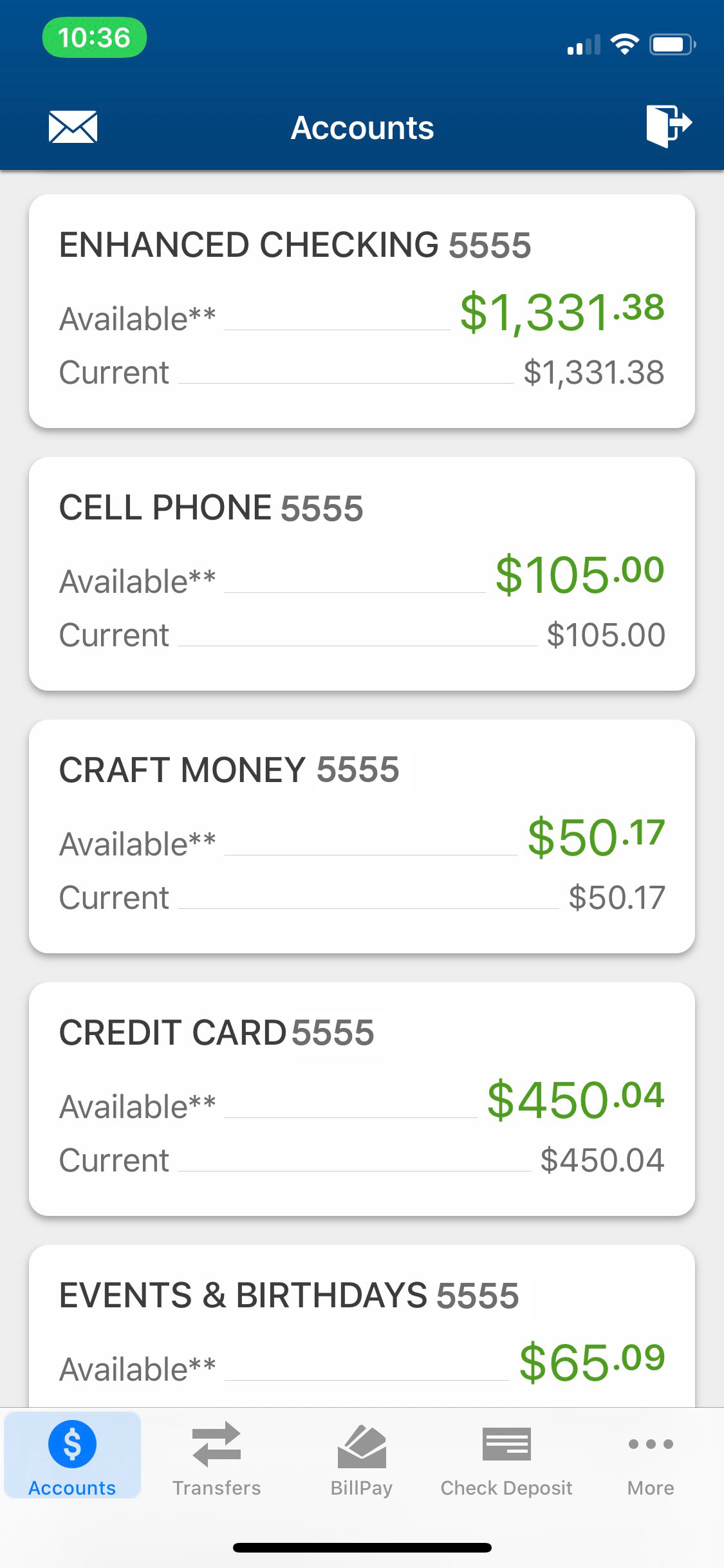Switch to the Transfers tab
Viewport: 724px width, 1568px height.
217,1458
